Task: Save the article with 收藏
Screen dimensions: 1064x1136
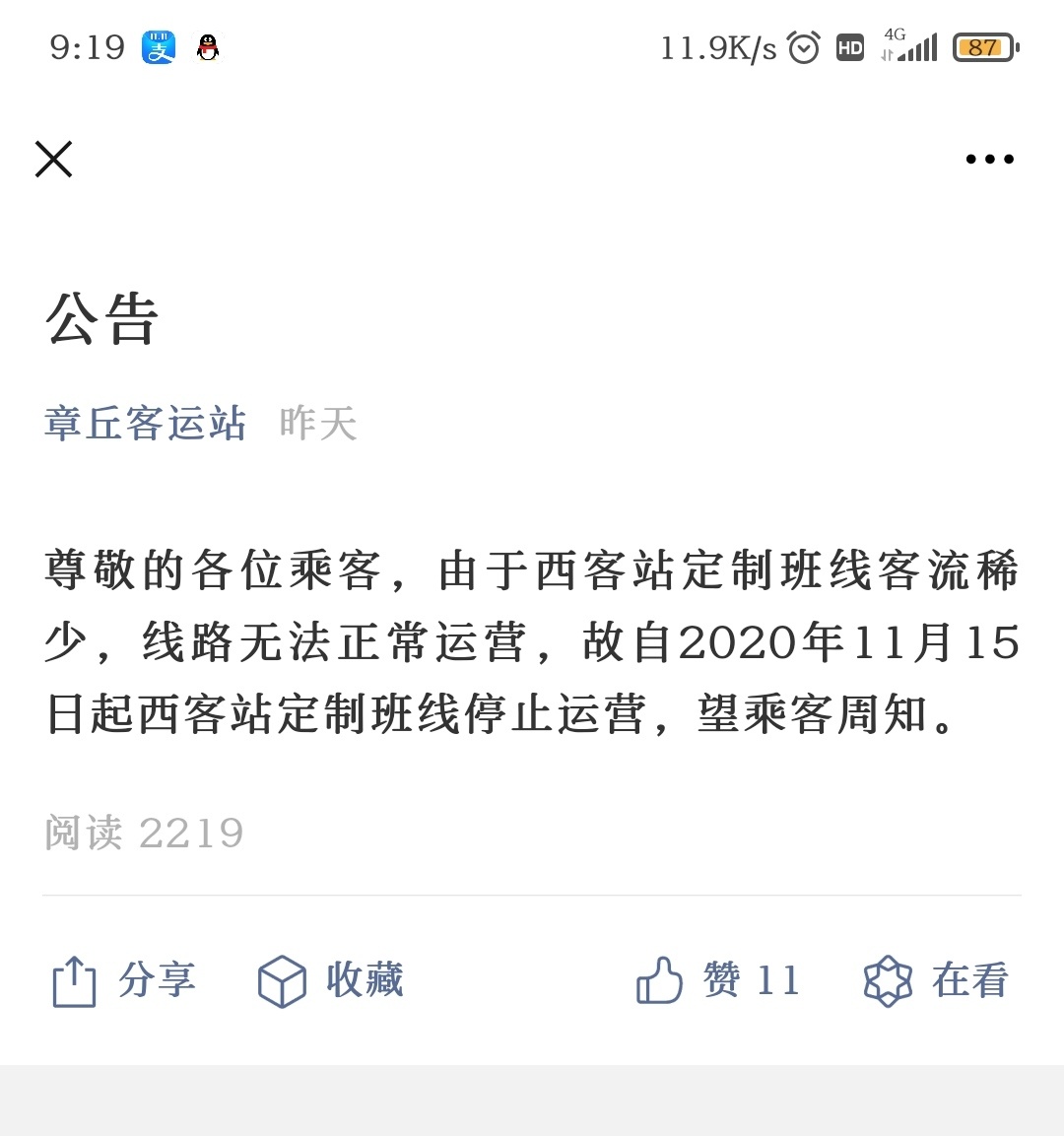Action: [331, 981]
